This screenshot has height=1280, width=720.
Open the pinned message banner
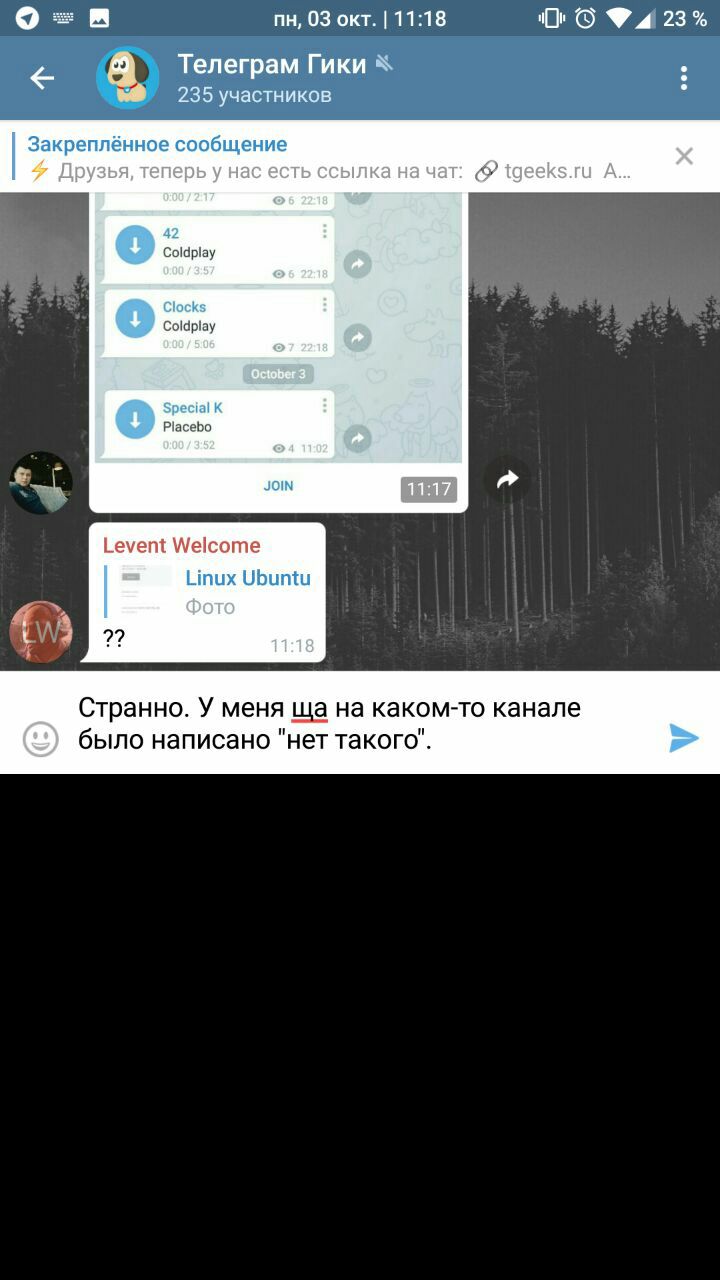click(x=330, y=157)
